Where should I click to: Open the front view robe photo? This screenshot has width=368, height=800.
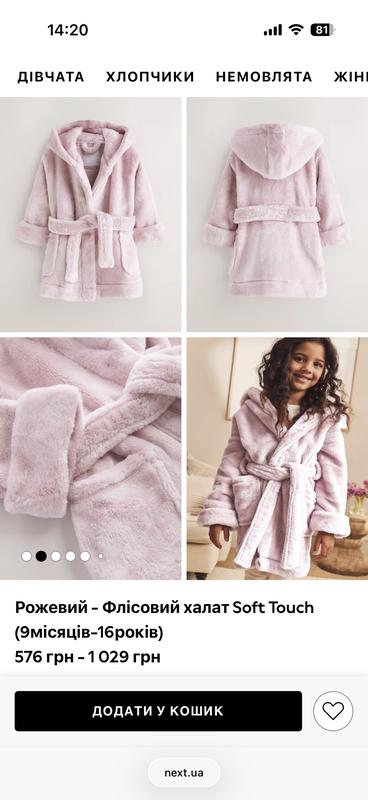tap(90, 214)
